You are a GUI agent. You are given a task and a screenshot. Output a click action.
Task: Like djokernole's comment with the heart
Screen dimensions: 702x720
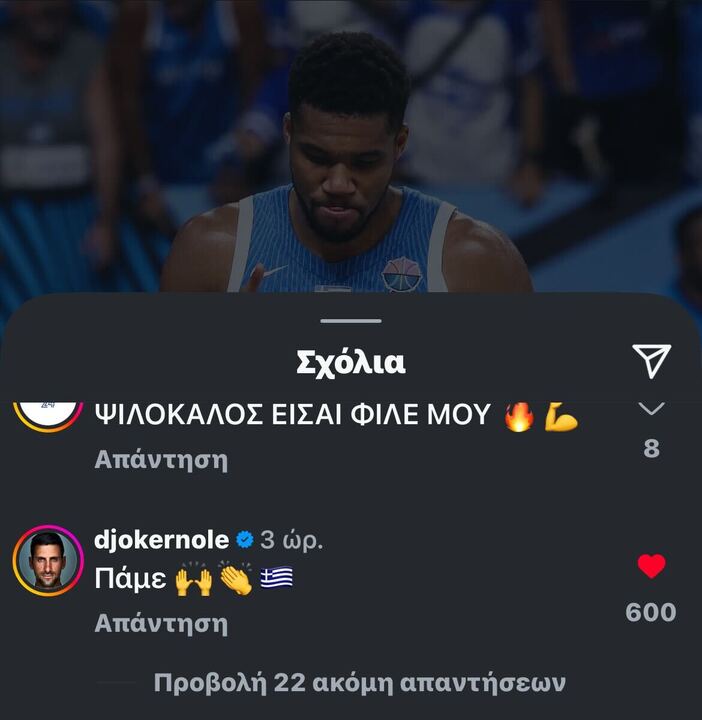pyautogui.click(x=651, y=567)
